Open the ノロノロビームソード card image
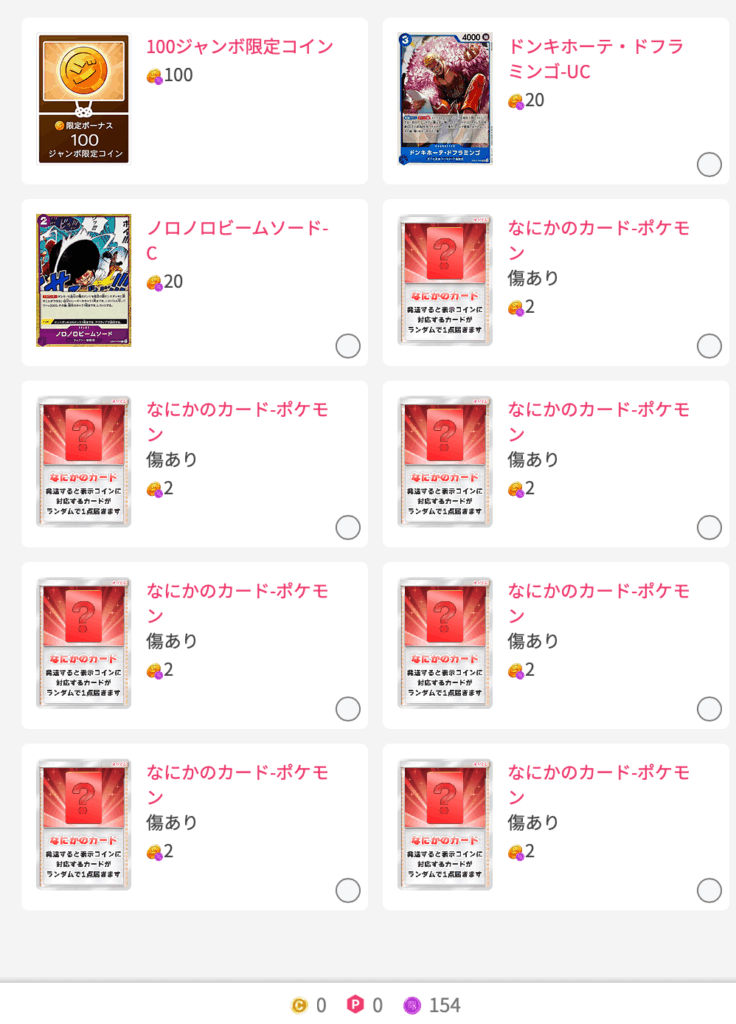The width and height of the screenshot is (736, 1024). pos(84,280)
